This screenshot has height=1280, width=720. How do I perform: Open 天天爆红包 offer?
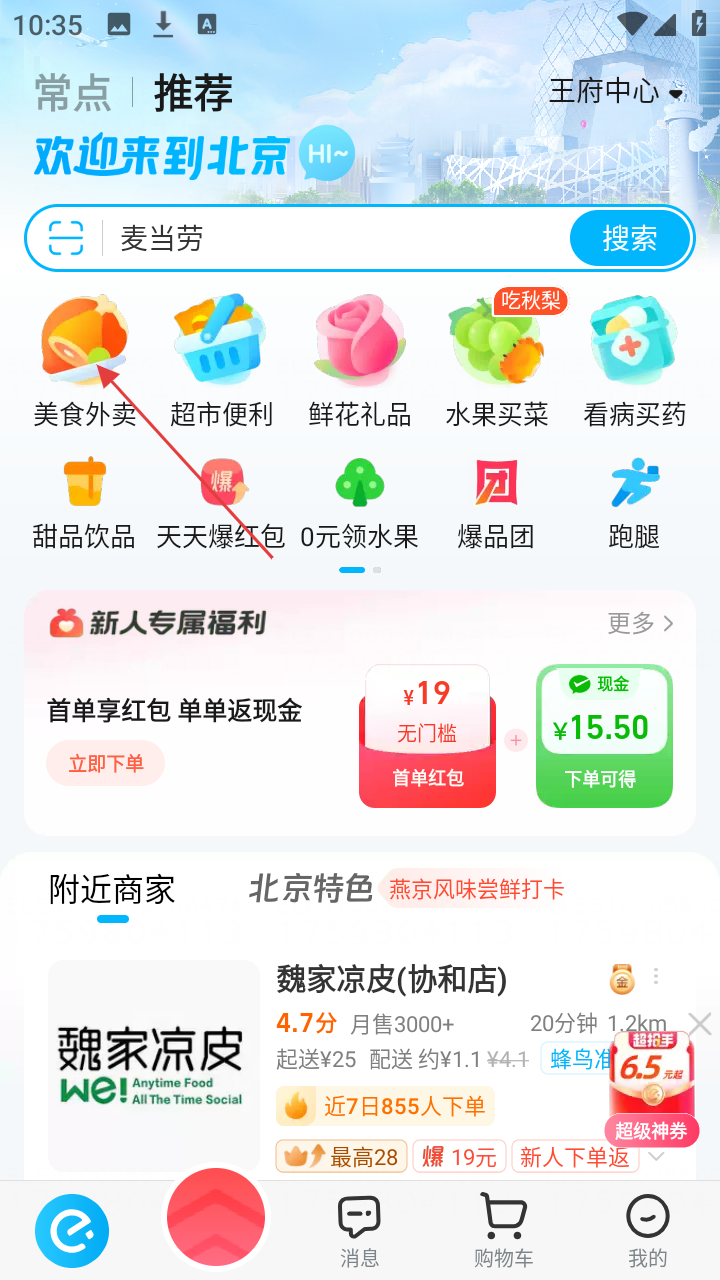click(x=221, y=503)
